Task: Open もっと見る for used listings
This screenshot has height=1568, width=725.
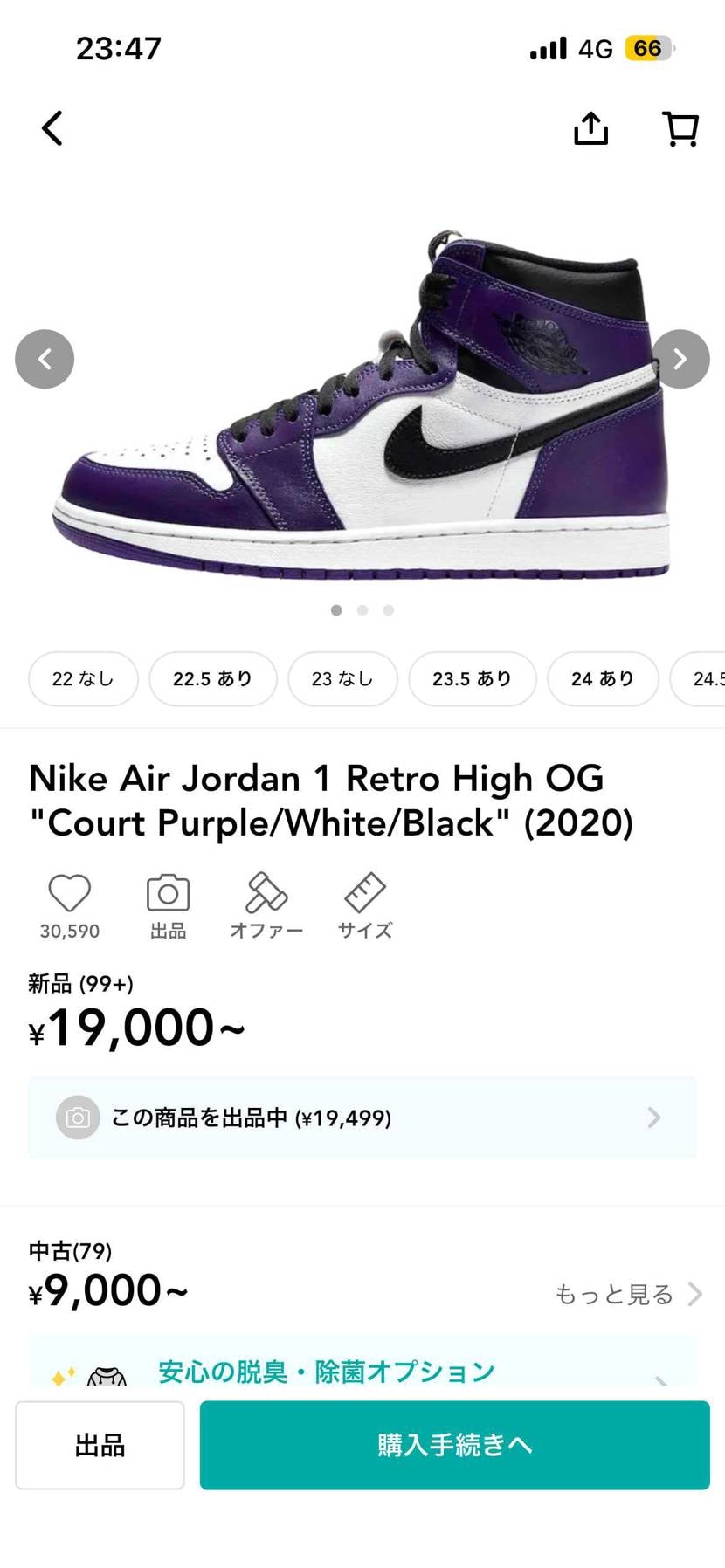Action: point(615,1294)
